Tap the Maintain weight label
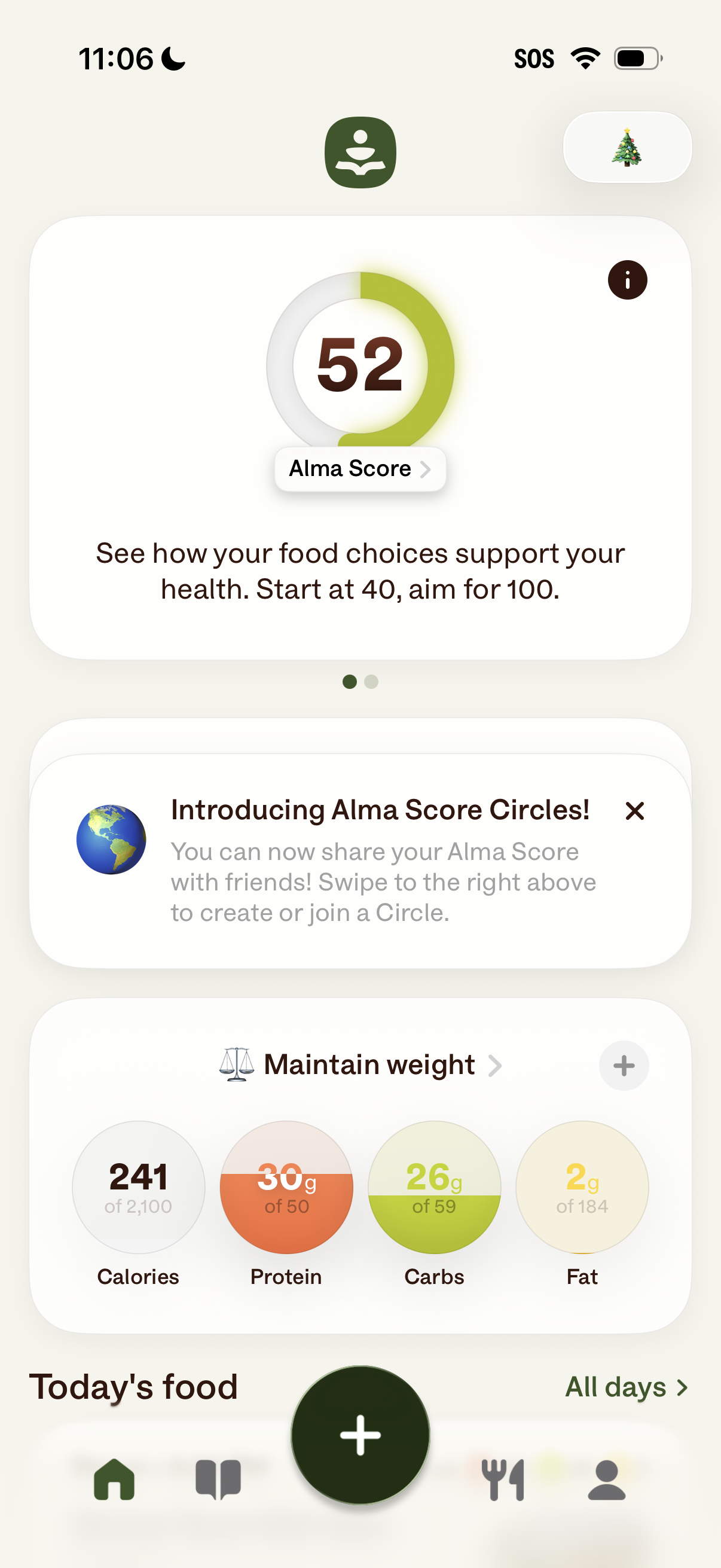This screenshot has width=721, height=1568. pos(368,1064)
